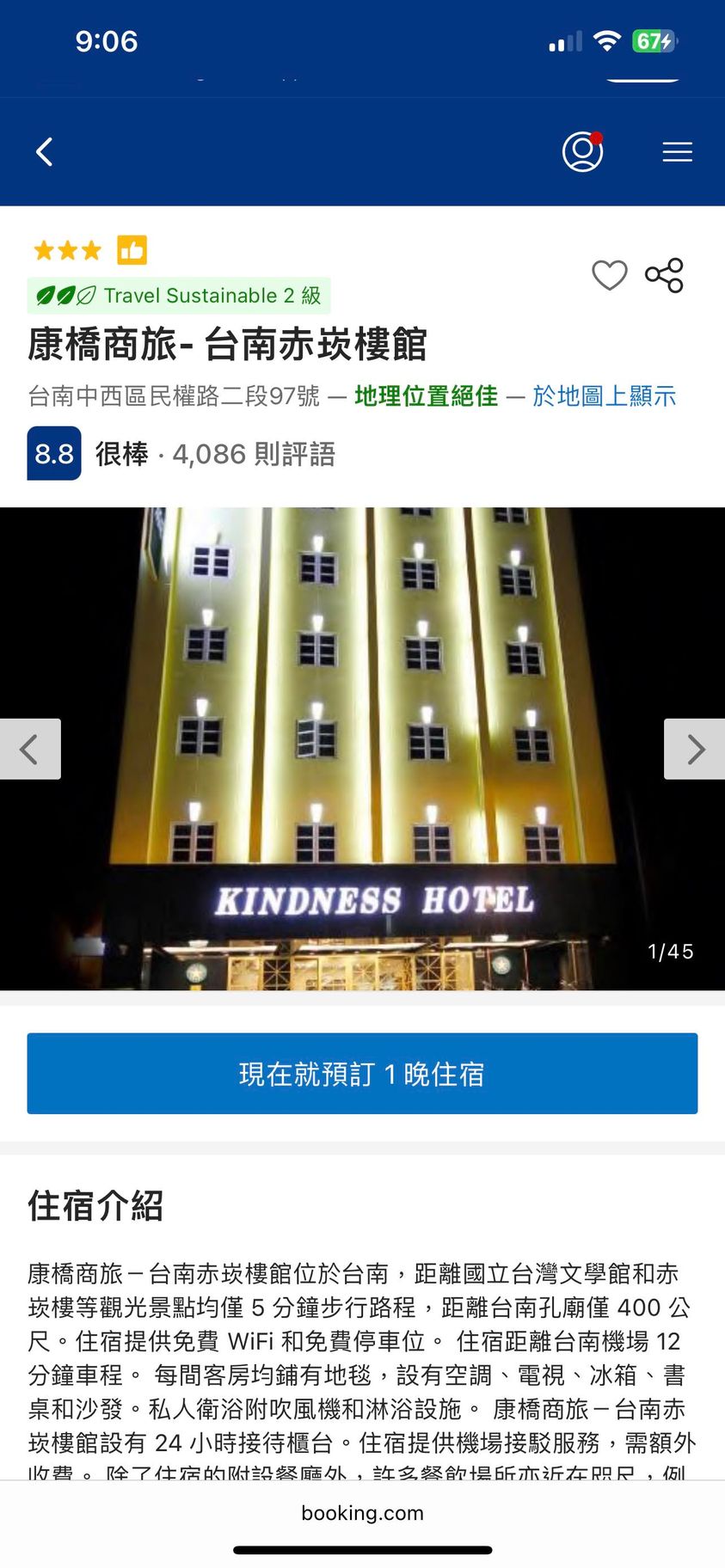Tap 現在就預訂 1 晚住宿 button

point(362,1074)
